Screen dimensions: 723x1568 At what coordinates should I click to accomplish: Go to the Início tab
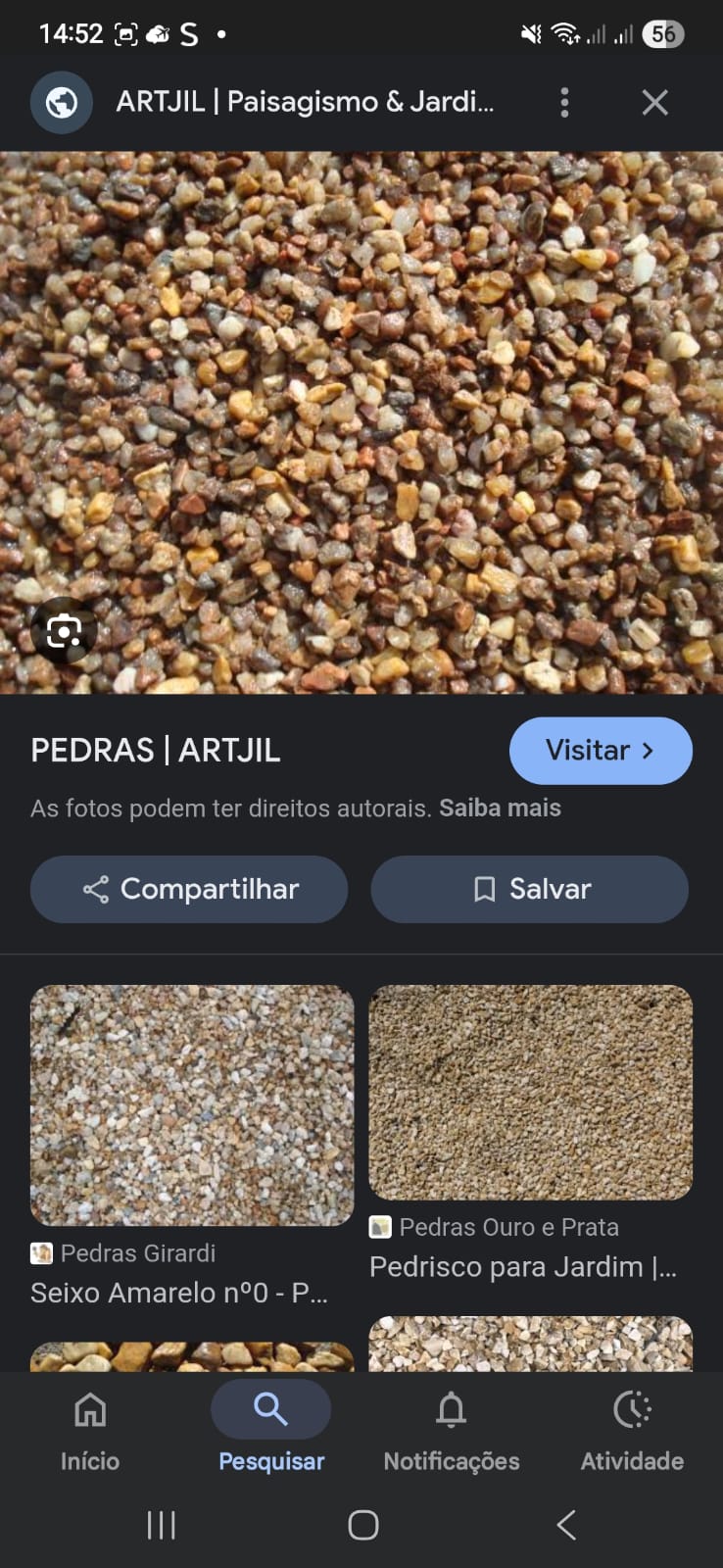point(90,1433)
